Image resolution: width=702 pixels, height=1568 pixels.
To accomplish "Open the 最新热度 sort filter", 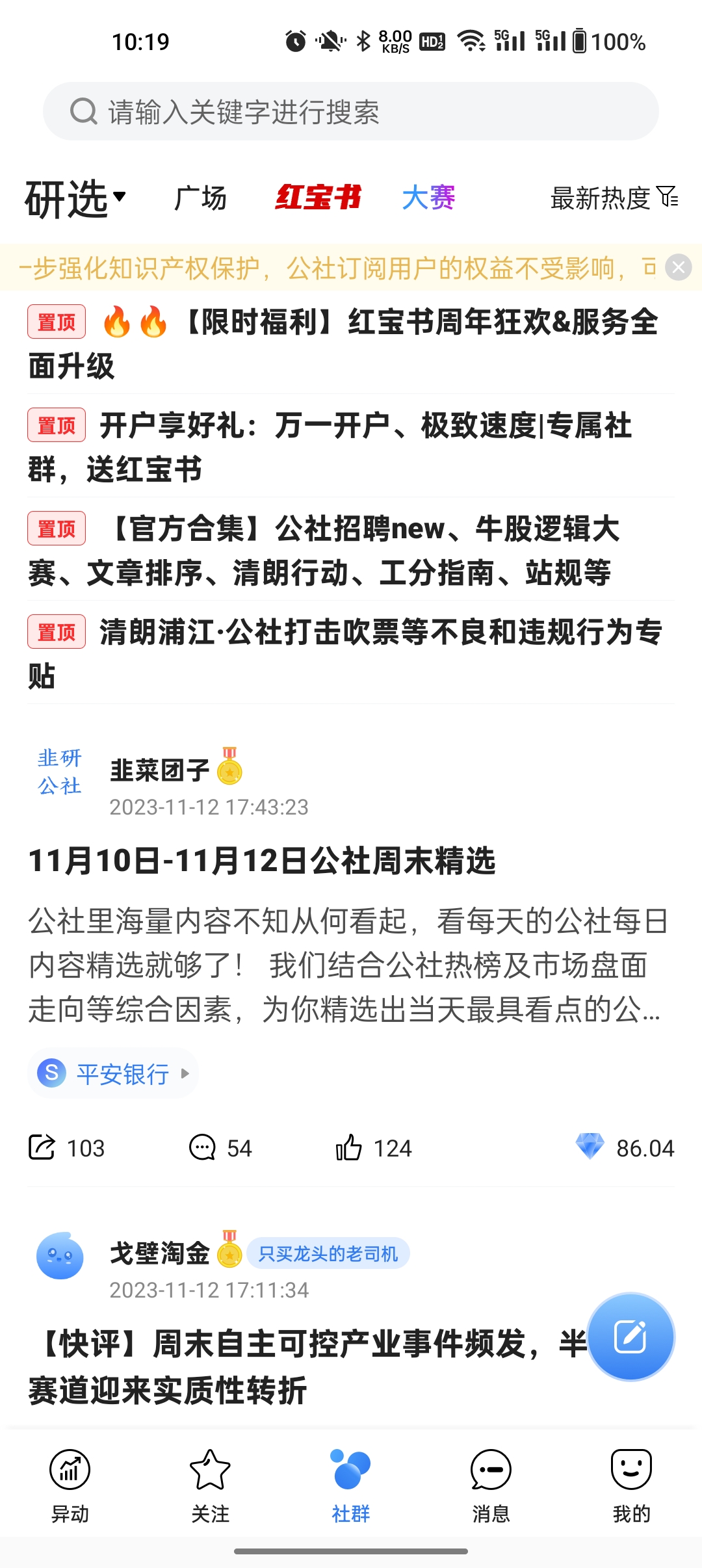I will (x=614, y=198).
